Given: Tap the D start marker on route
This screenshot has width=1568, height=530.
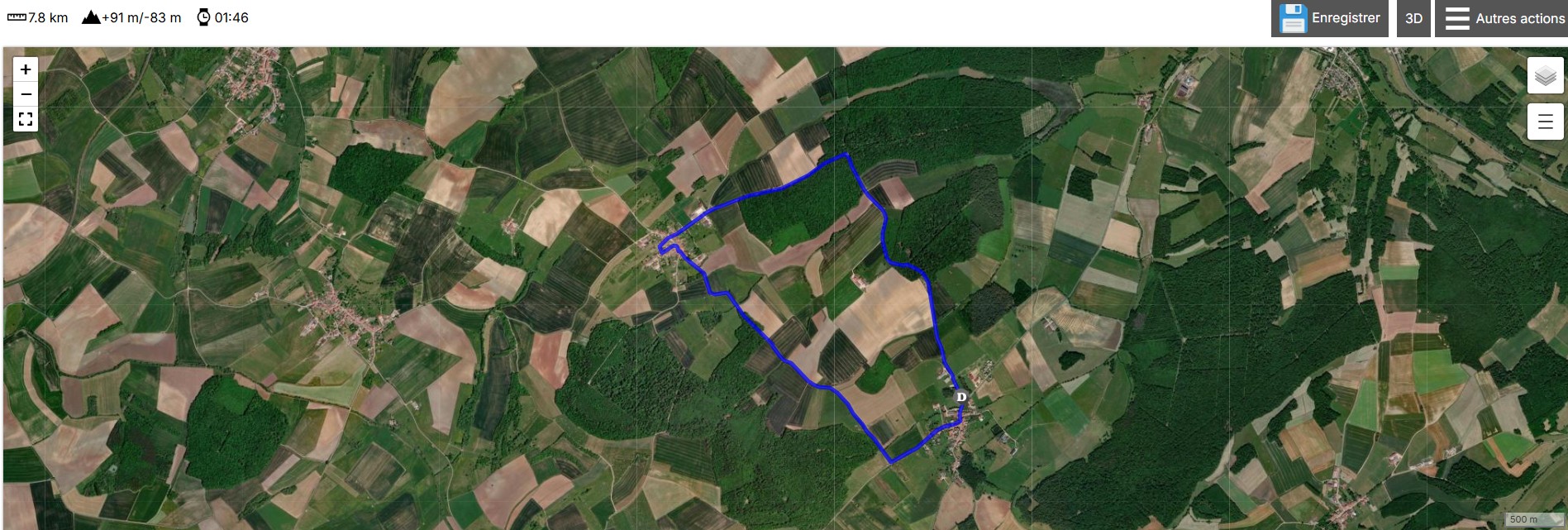Looking at the screenshot, I should [960, 397].
